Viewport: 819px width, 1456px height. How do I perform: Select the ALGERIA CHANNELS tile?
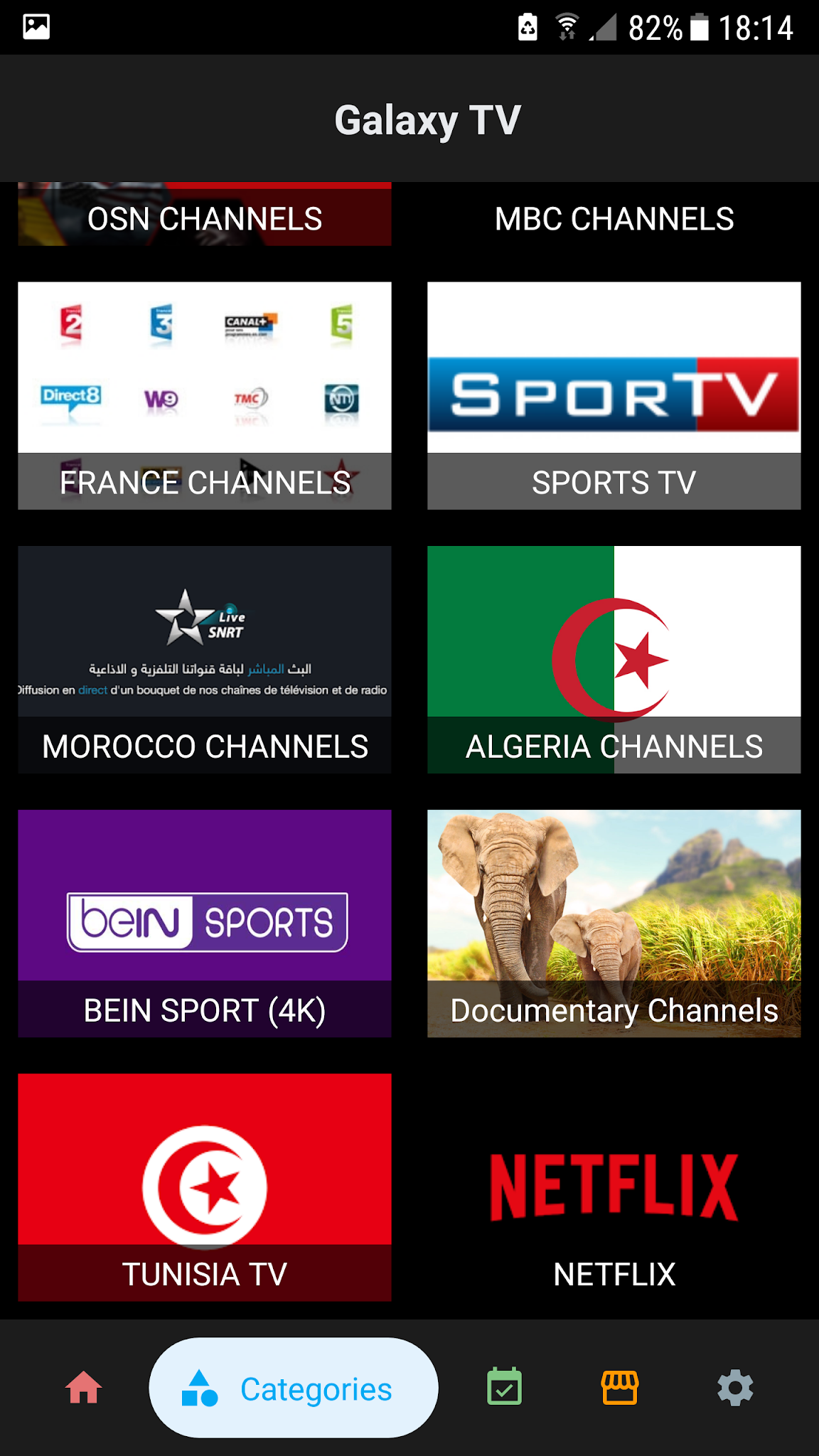pos(614,659)
